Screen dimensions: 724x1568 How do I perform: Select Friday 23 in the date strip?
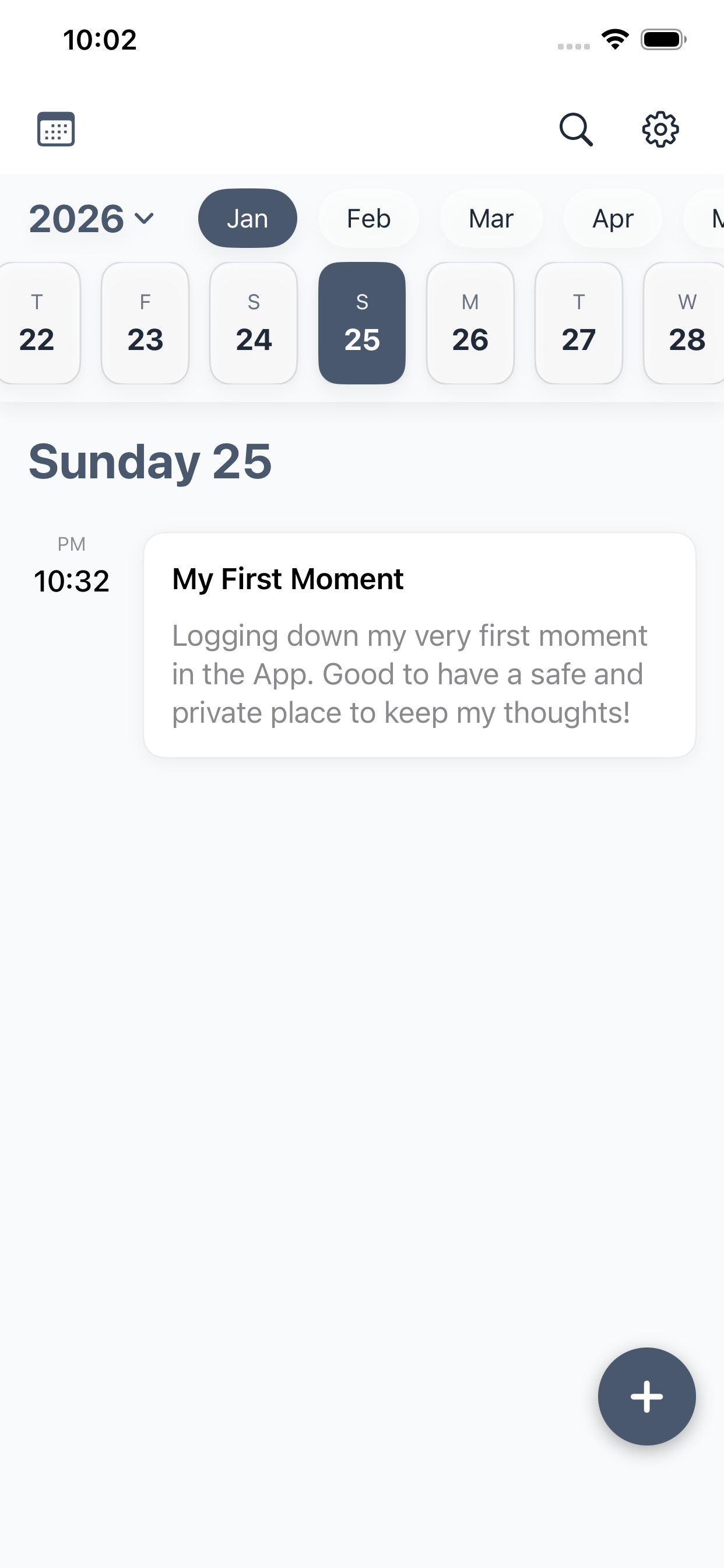click(x=145, y=323)
